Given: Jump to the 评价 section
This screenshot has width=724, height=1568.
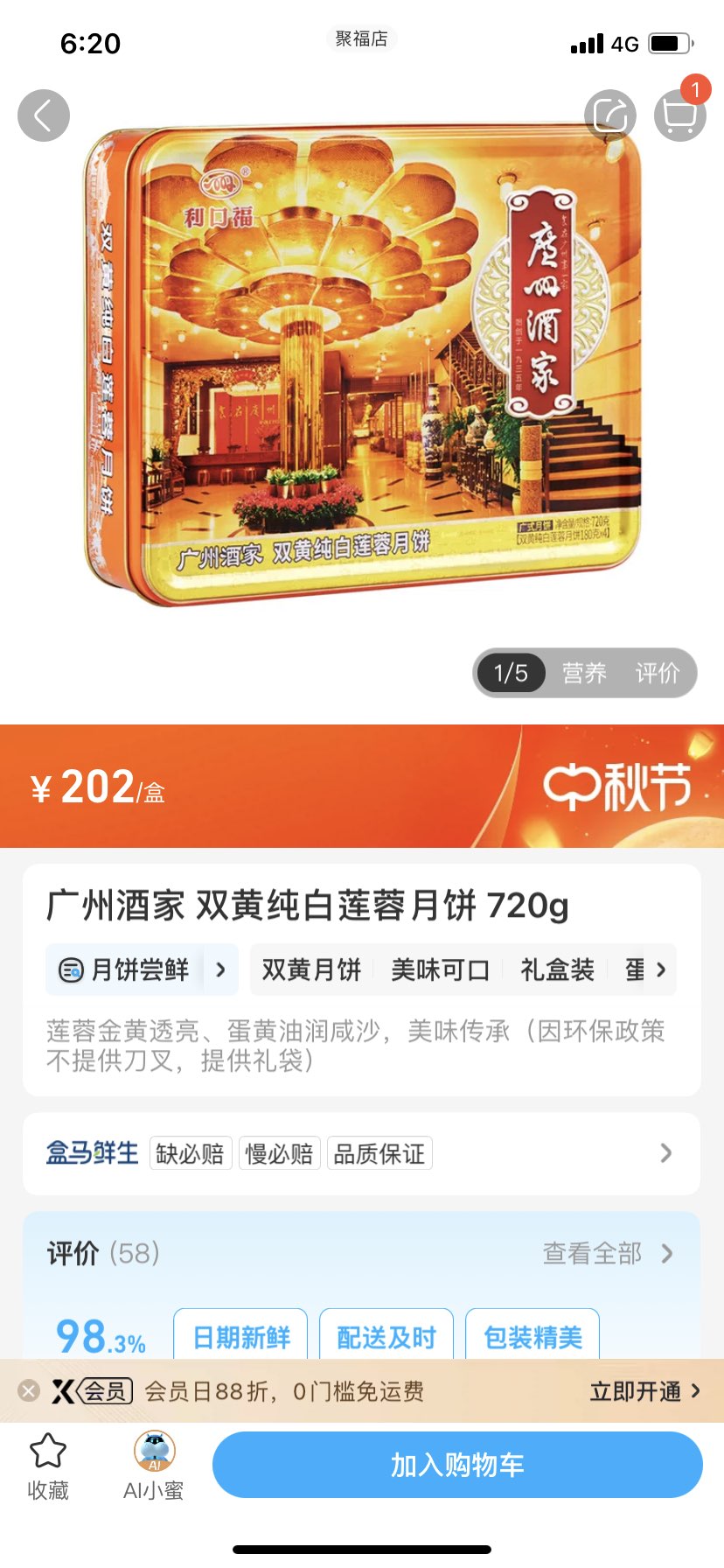Looking at the screenshot, I should coord(658,673).
